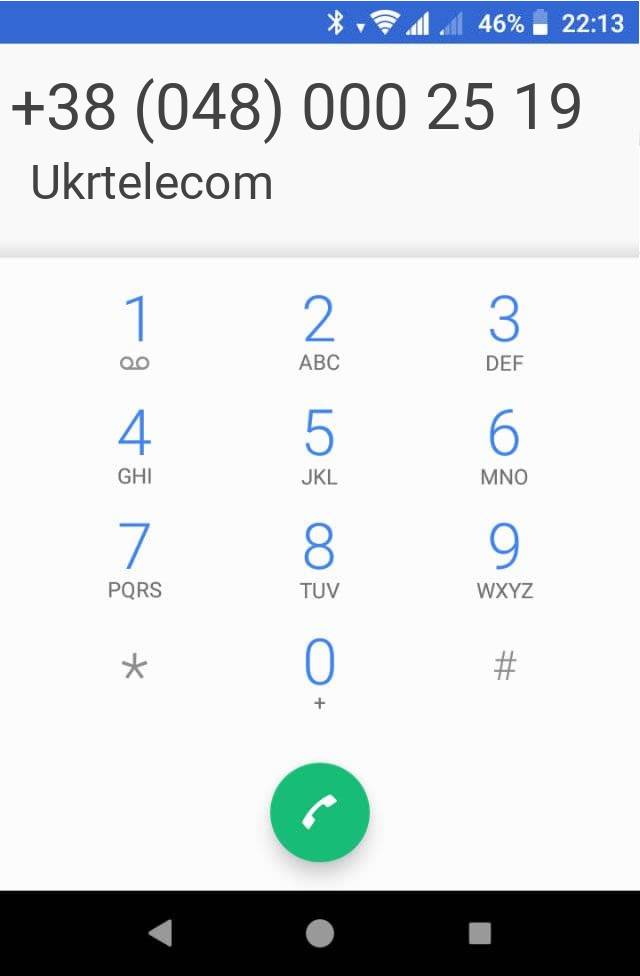640x976 pixels.
Task: Add a 0 to the number
Action: [x=319, y=672]
